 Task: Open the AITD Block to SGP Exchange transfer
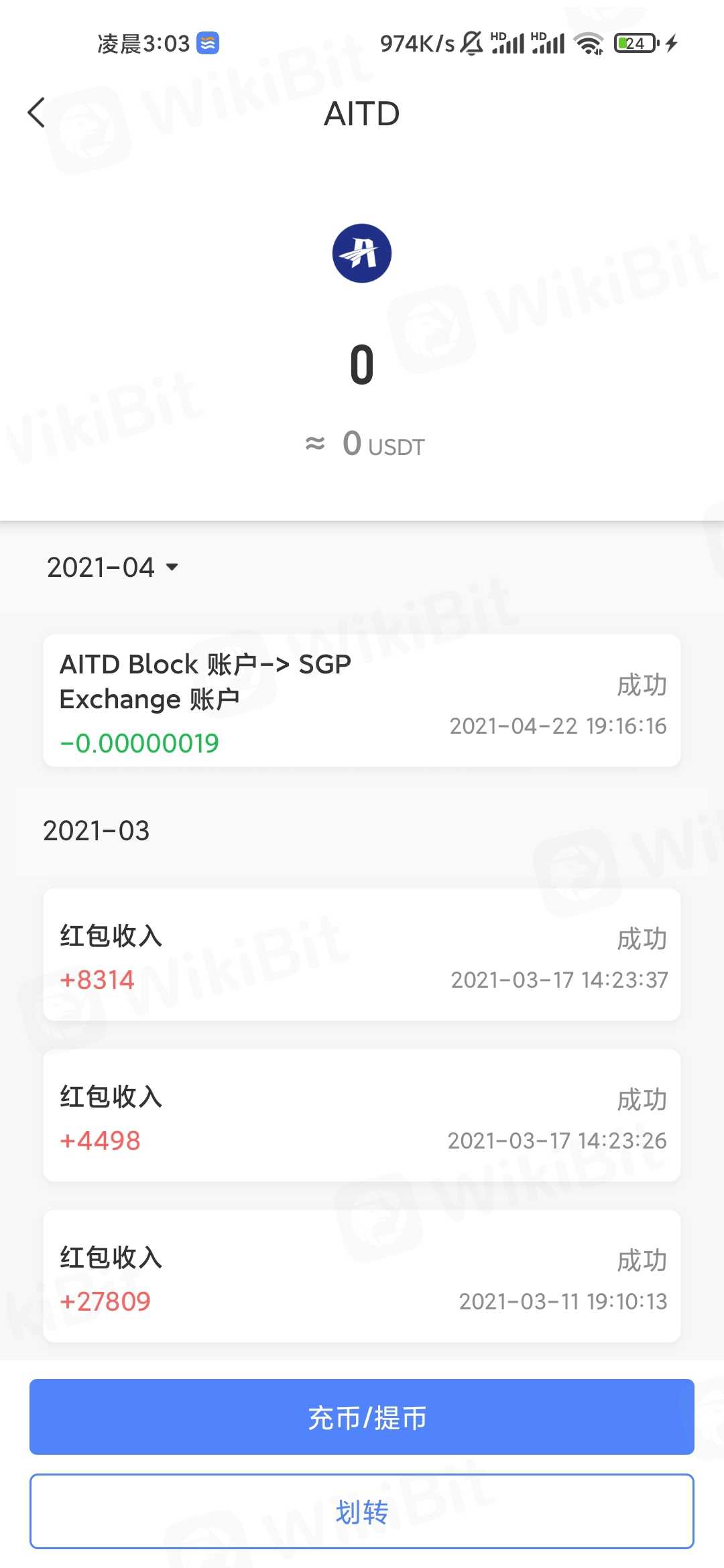pyautogui.click(x=362, y=700)
